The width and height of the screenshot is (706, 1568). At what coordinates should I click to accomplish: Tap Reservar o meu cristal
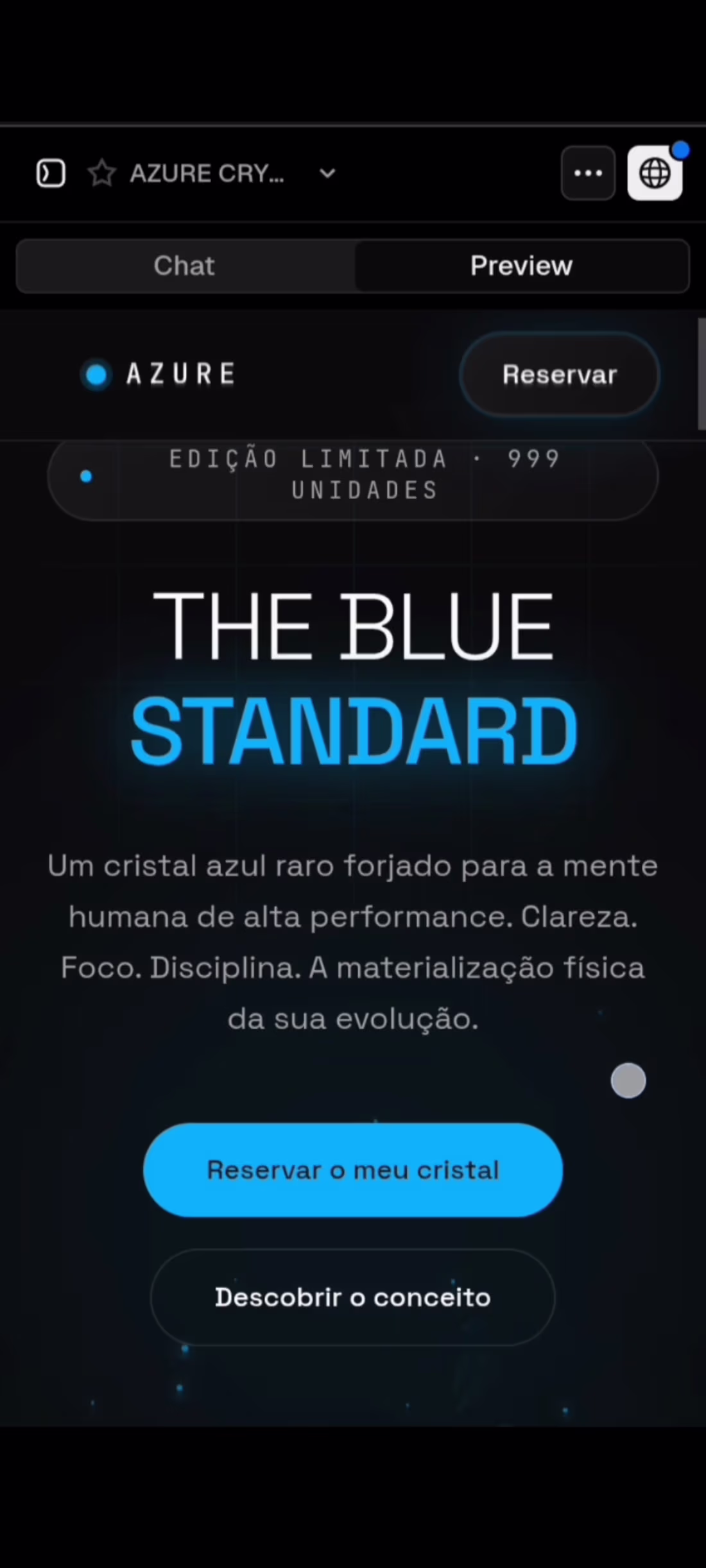(x=353, y=1170)
